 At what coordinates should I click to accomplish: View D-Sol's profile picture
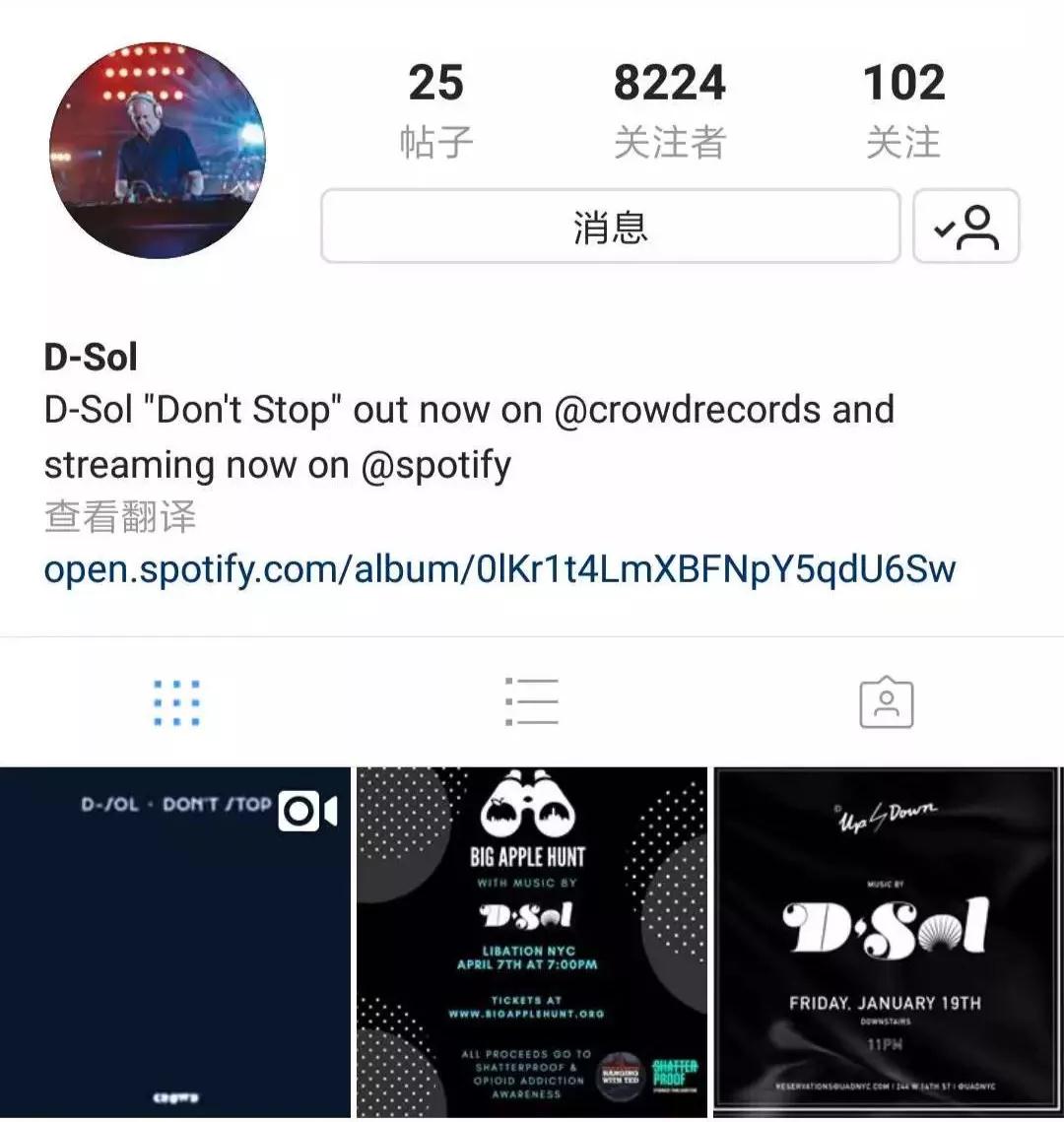coord(158,150)
